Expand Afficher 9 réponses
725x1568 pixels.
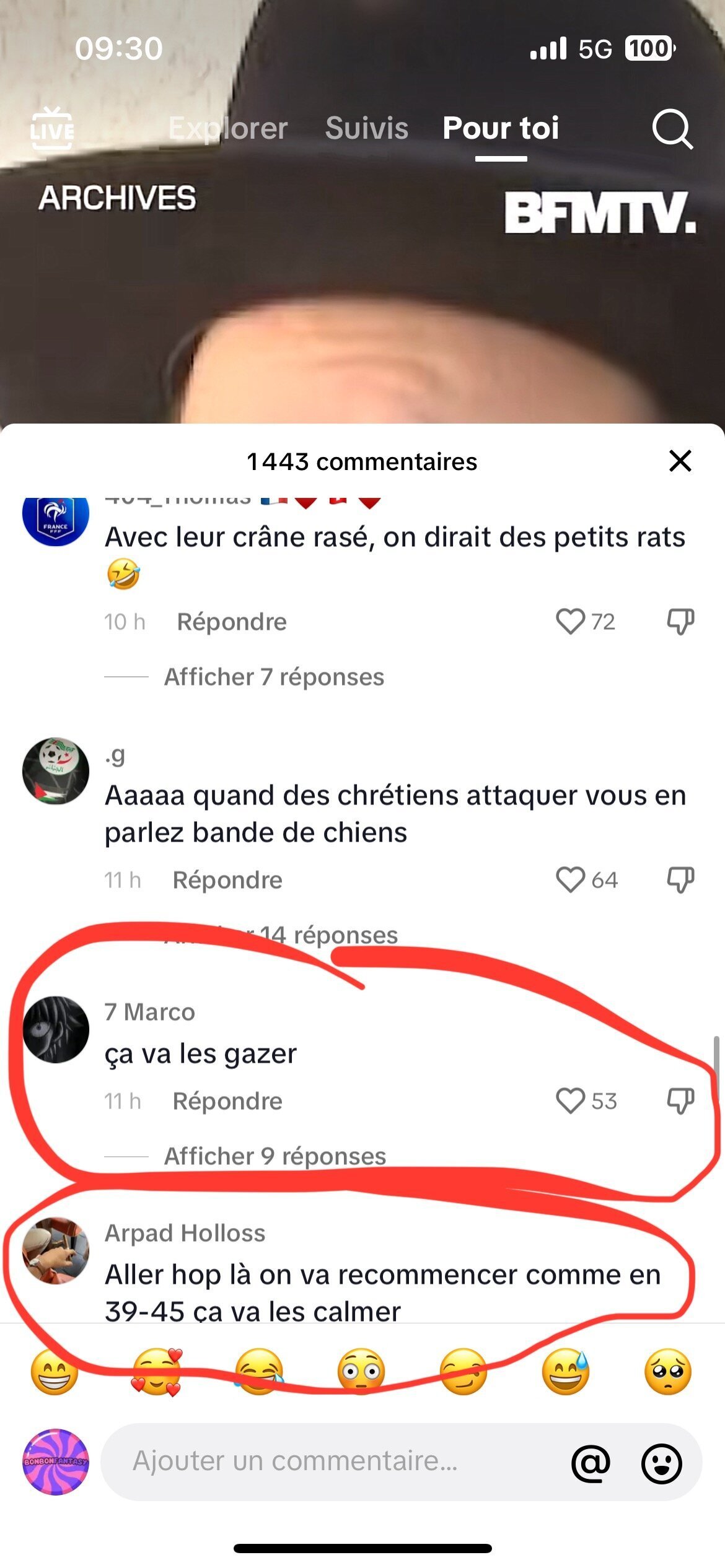[275, 1156]
